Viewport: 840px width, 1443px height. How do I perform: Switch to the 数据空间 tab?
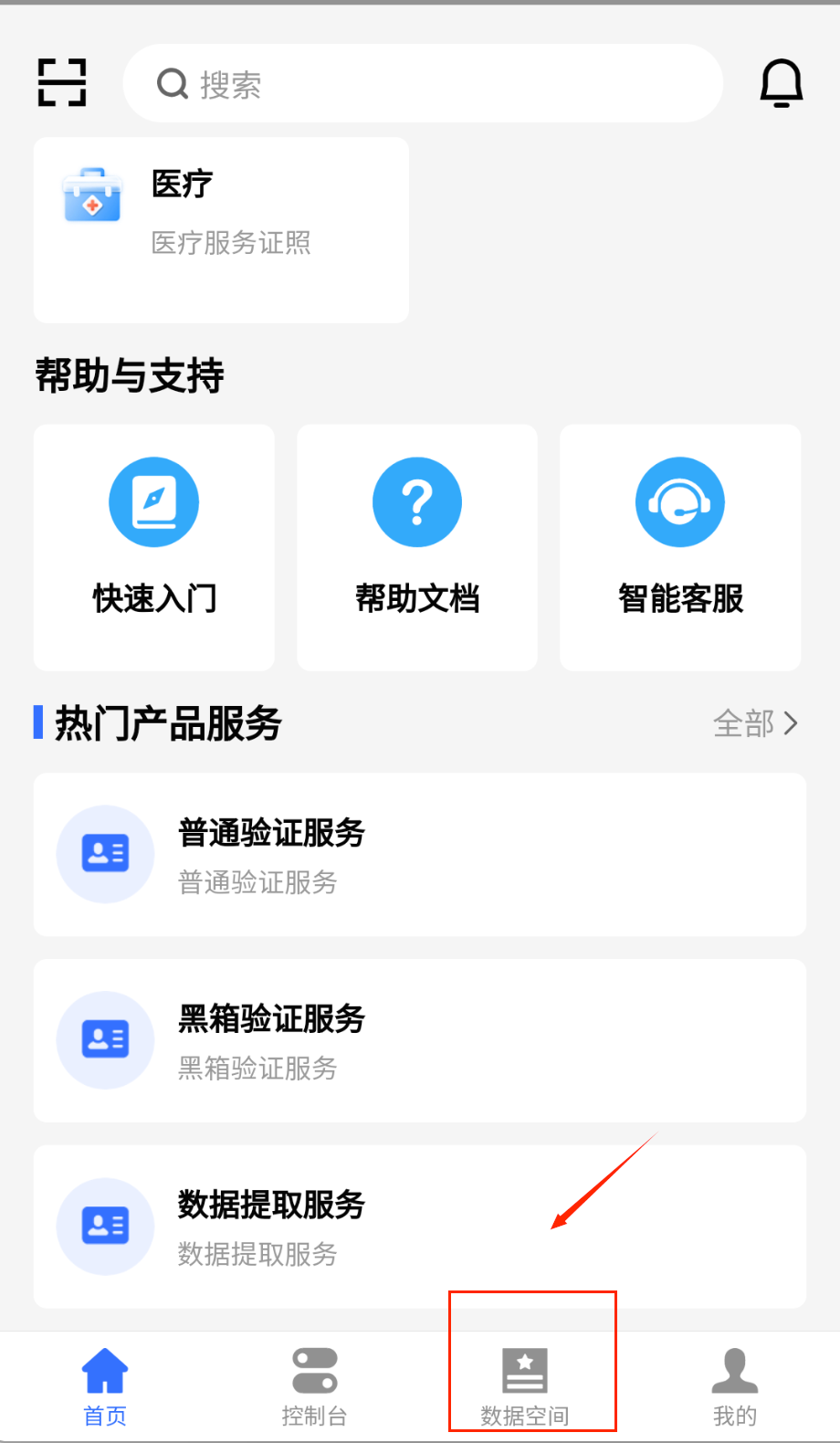click(525, 1387)
